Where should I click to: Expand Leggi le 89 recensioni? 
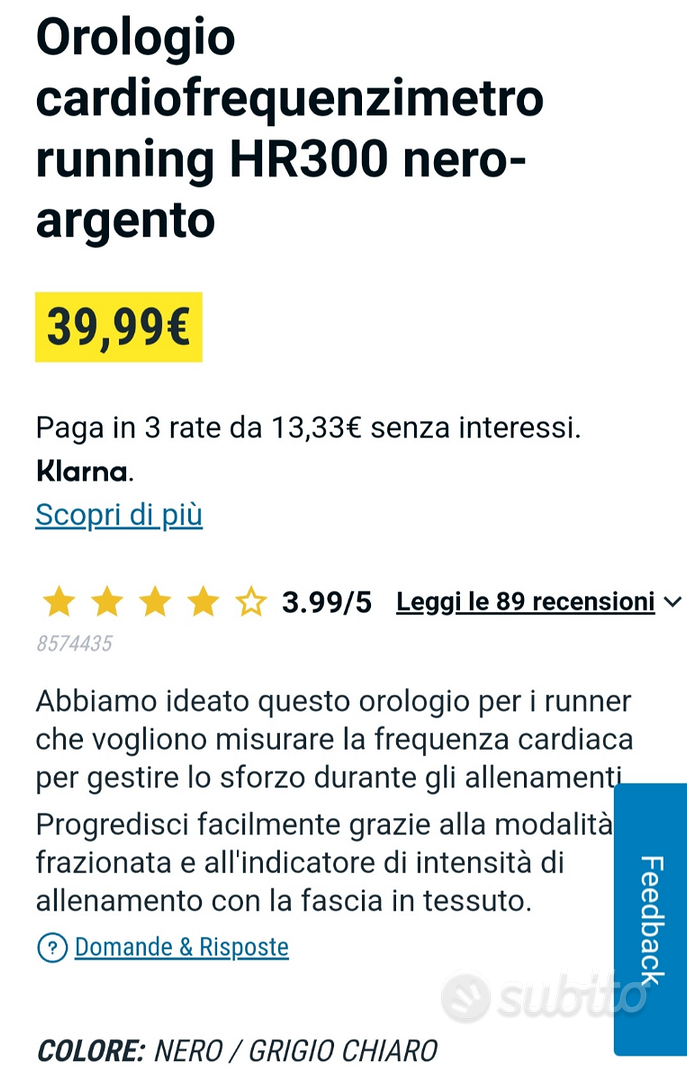pyautogui.click(x=537, y=602)
